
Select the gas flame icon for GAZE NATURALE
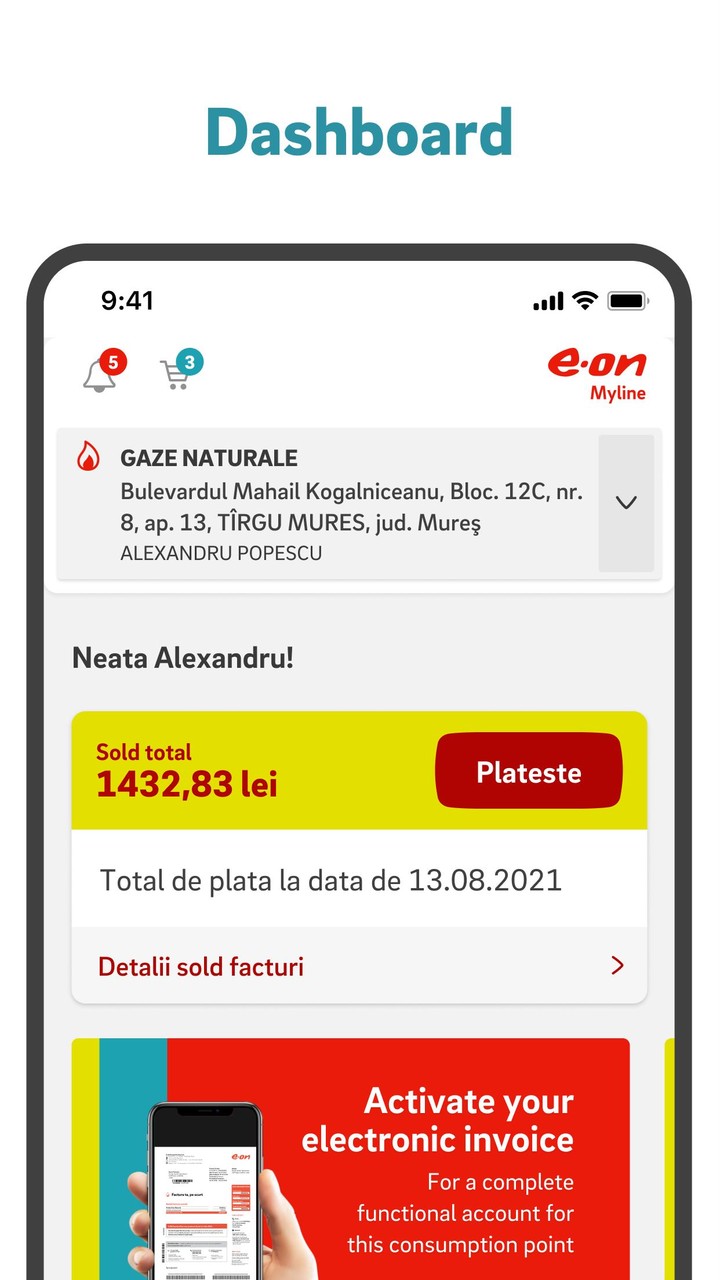point(90,458)
